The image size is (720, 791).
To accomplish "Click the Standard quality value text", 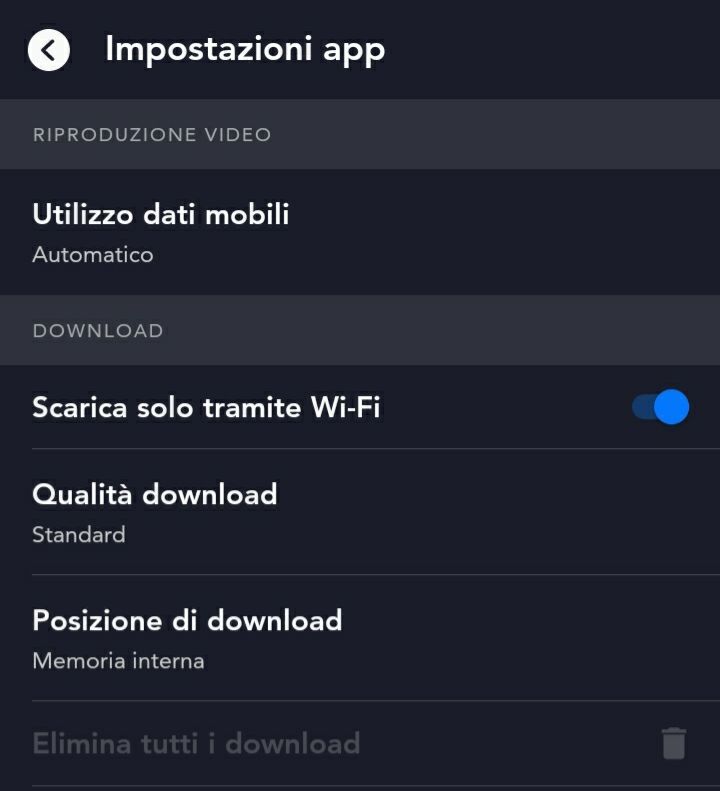I will 79,535.
